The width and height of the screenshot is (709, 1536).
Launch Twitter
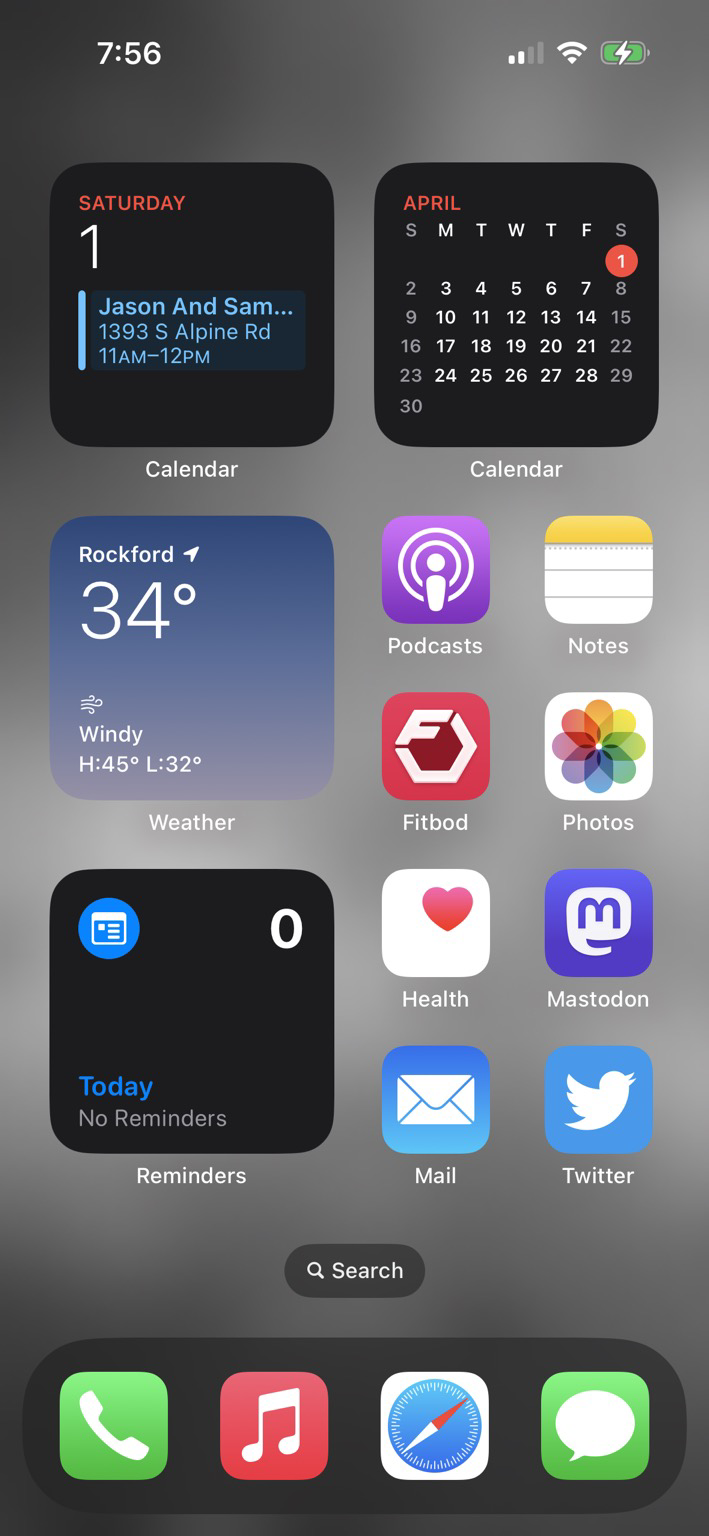[598, 1099]
